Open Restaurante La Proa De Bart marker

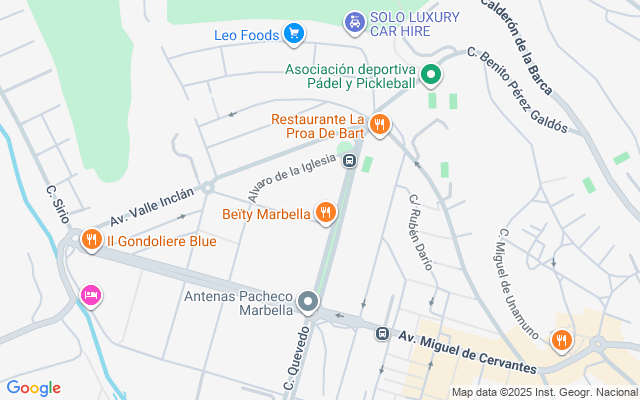tap(380, 125)
